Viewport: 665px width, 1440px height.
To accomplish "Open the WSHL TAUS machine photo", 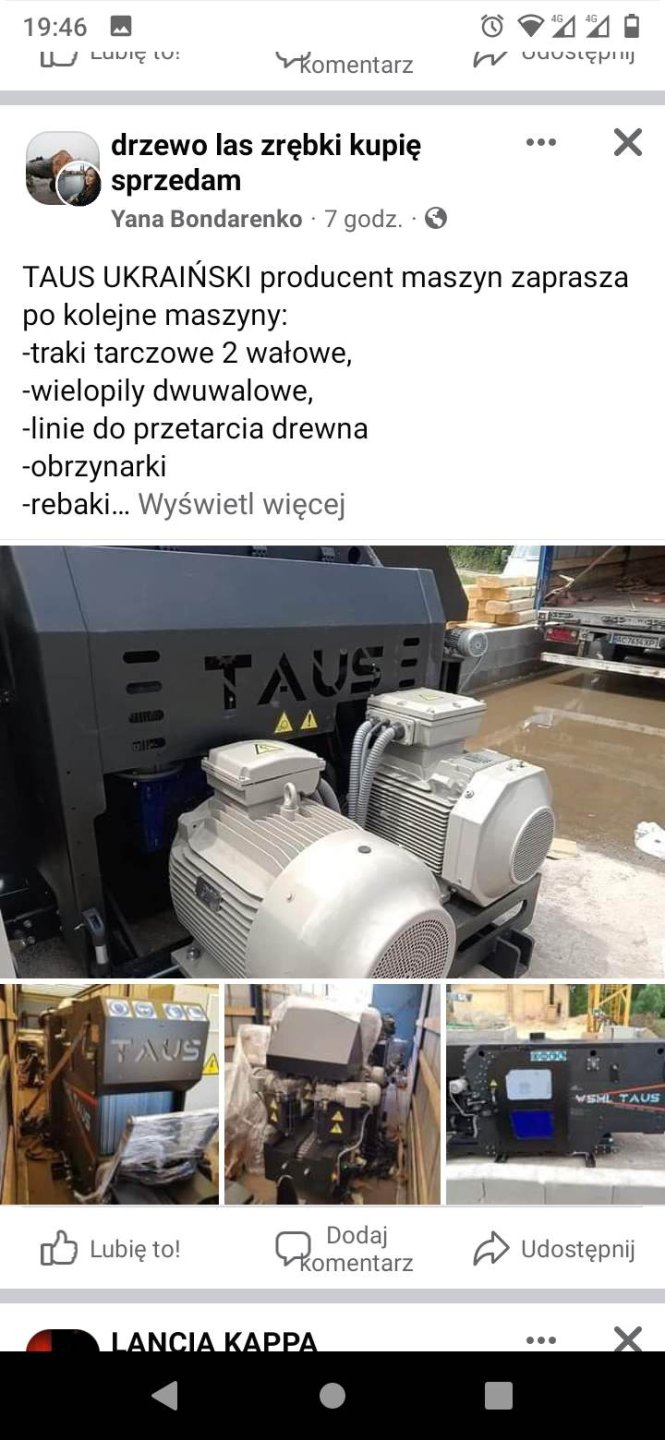I will pos(555,1094).
